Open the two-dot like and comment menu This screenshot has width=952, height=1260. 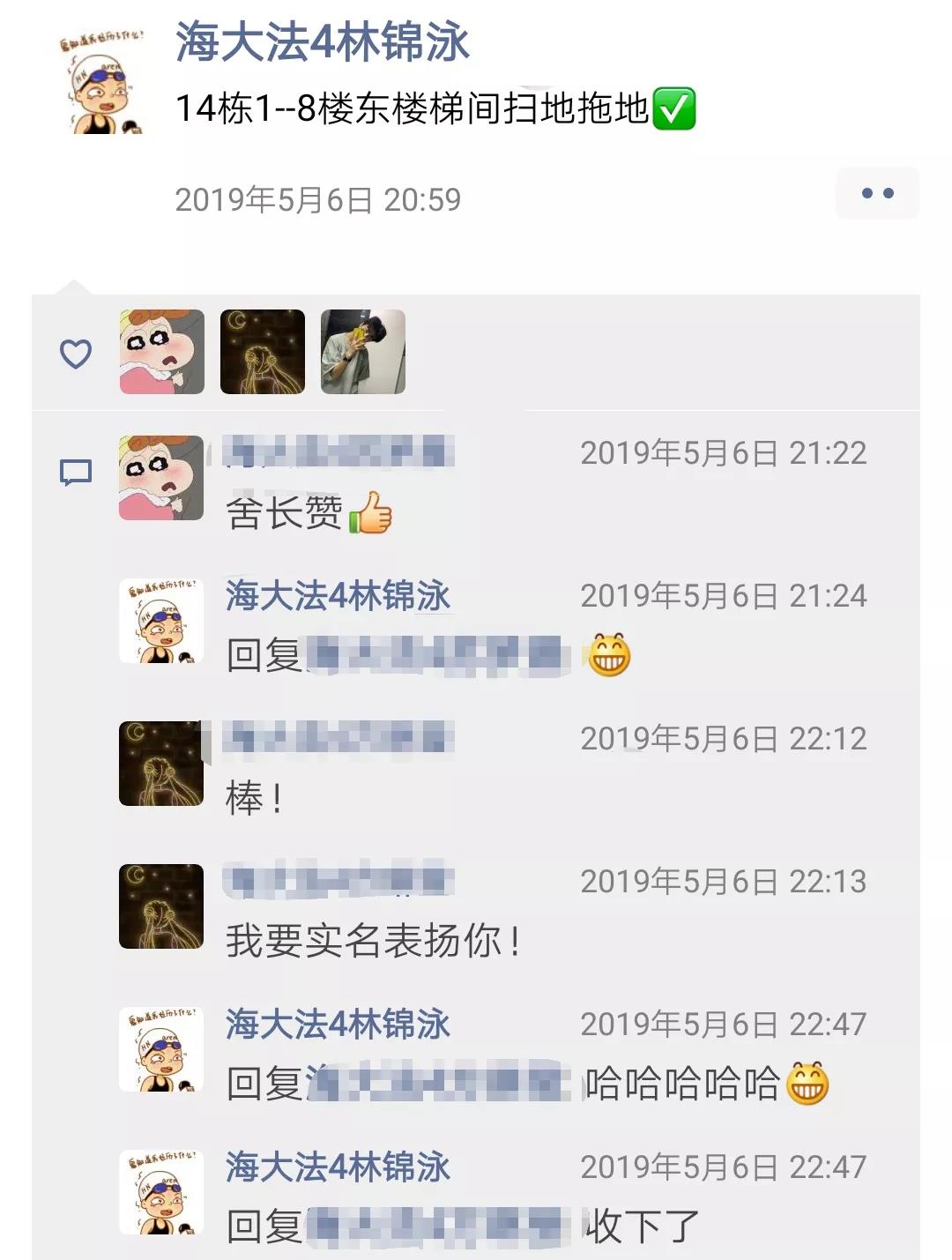coord(877,193)
